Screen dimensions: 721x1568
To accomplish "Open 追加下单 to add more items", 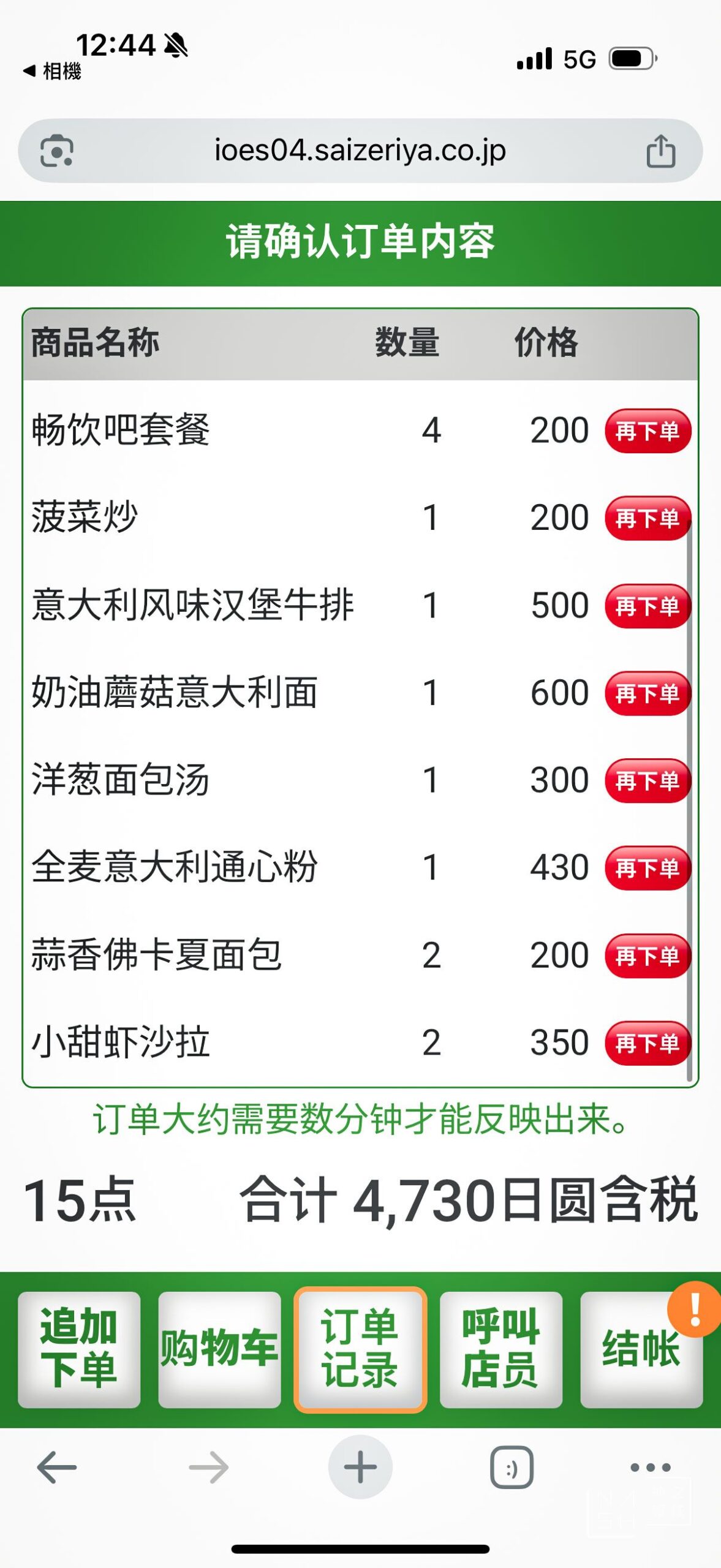I will coord(79,1349).
